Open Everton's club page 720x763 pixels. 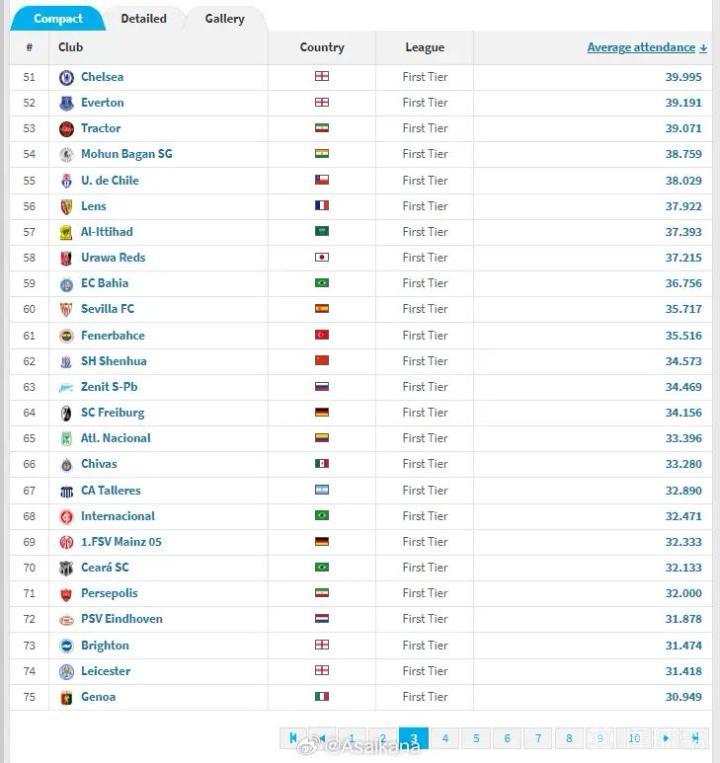pyautogui.click(x=102, y=102)
